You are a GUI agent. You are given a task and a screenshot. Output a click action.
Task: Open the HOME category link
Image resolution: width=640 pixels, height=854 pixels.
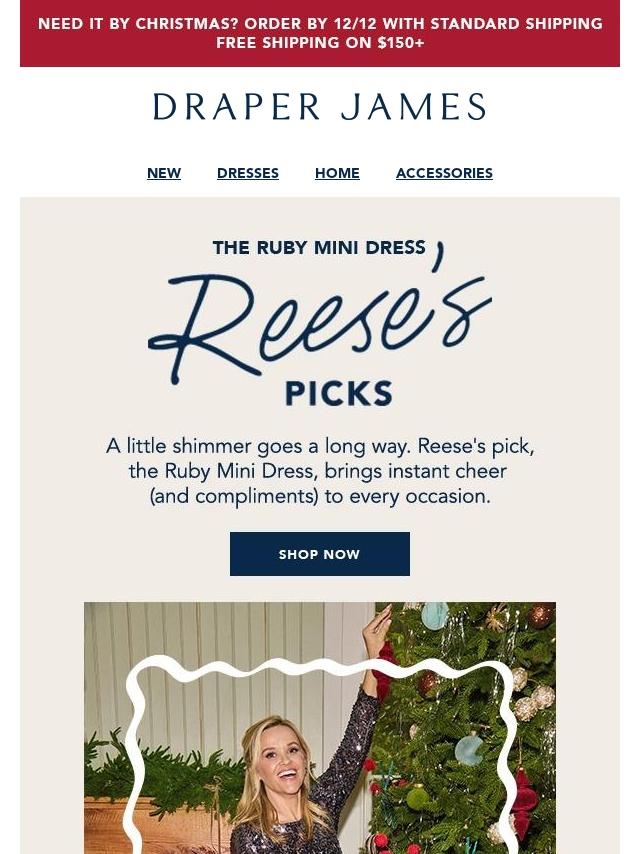[337, 173]
